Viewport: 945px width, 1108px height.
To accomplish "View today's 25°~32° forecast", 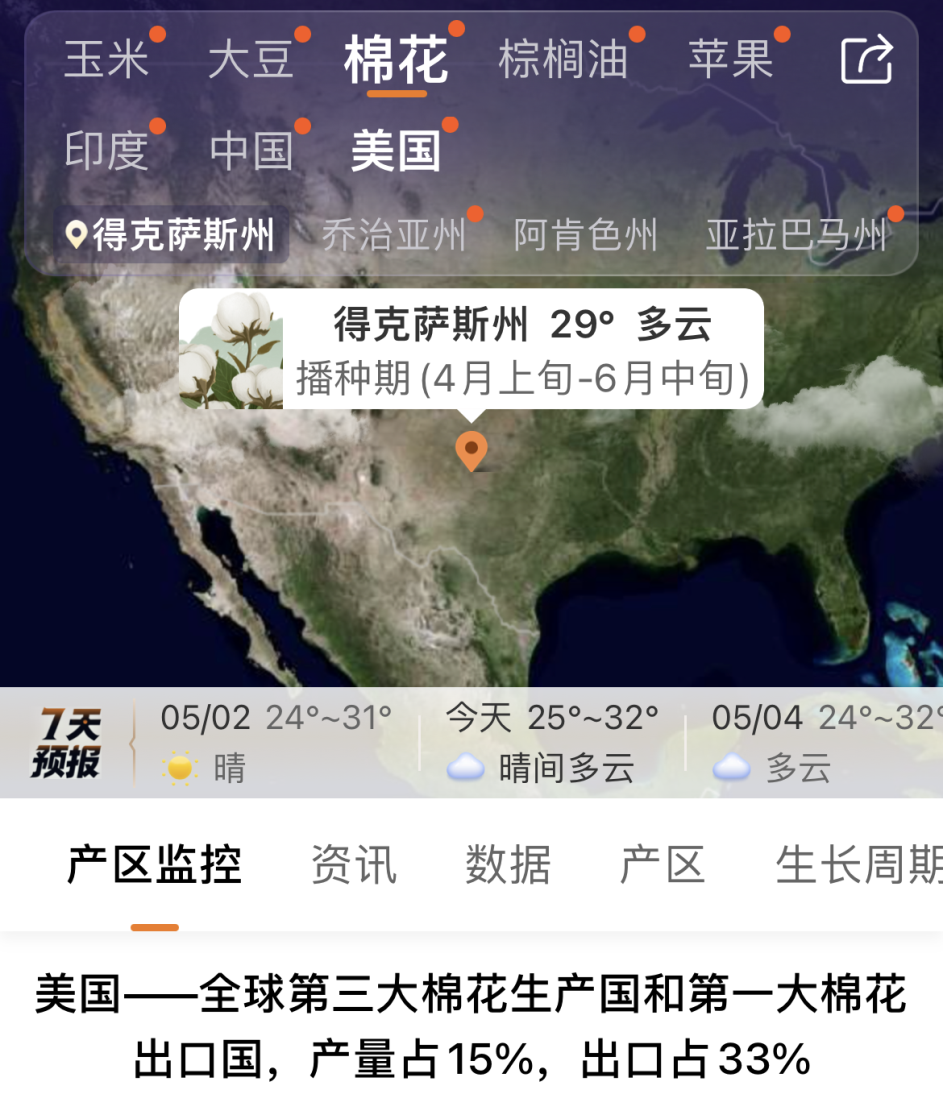I will click(x=552, y=742).
